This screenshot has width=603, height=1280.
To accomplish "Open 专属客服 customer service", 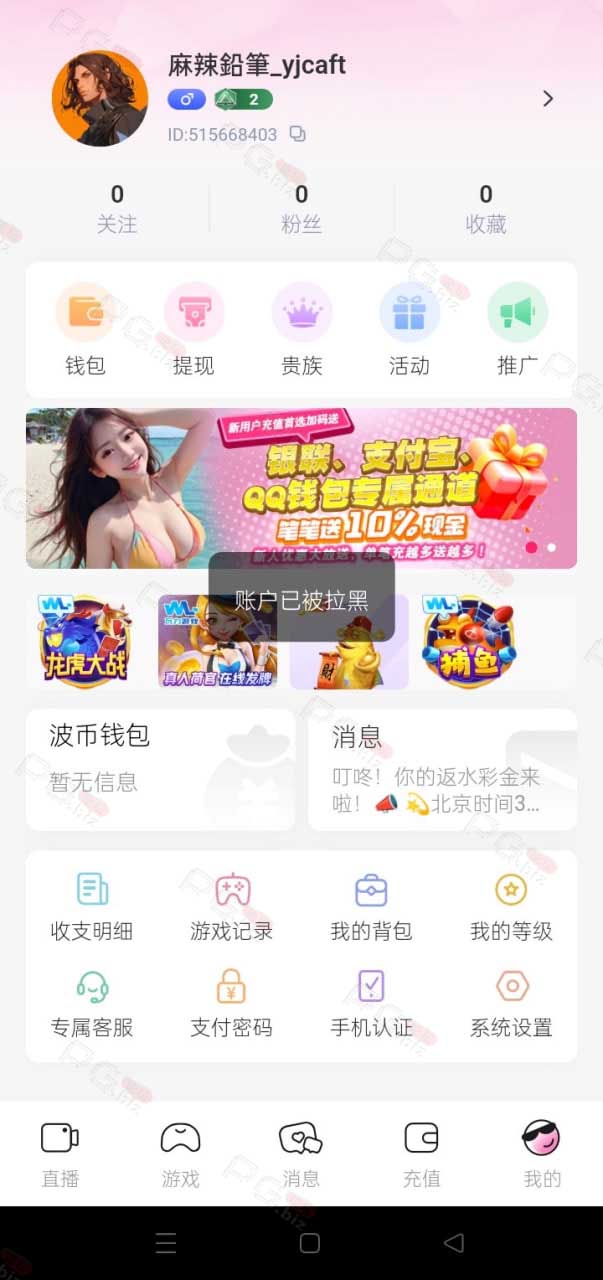I will tap(92, 1003).
